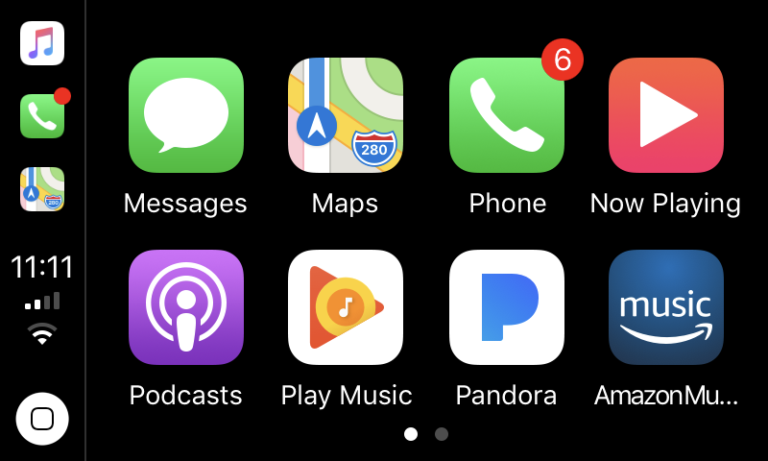Open the Now Playing screen

click(665, 115)
